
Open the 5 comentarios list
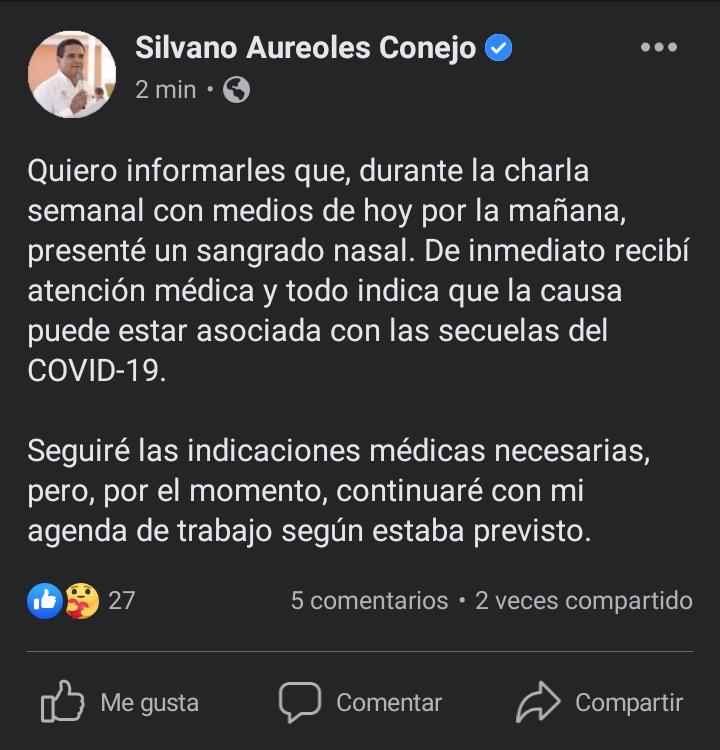pos(369,600)
